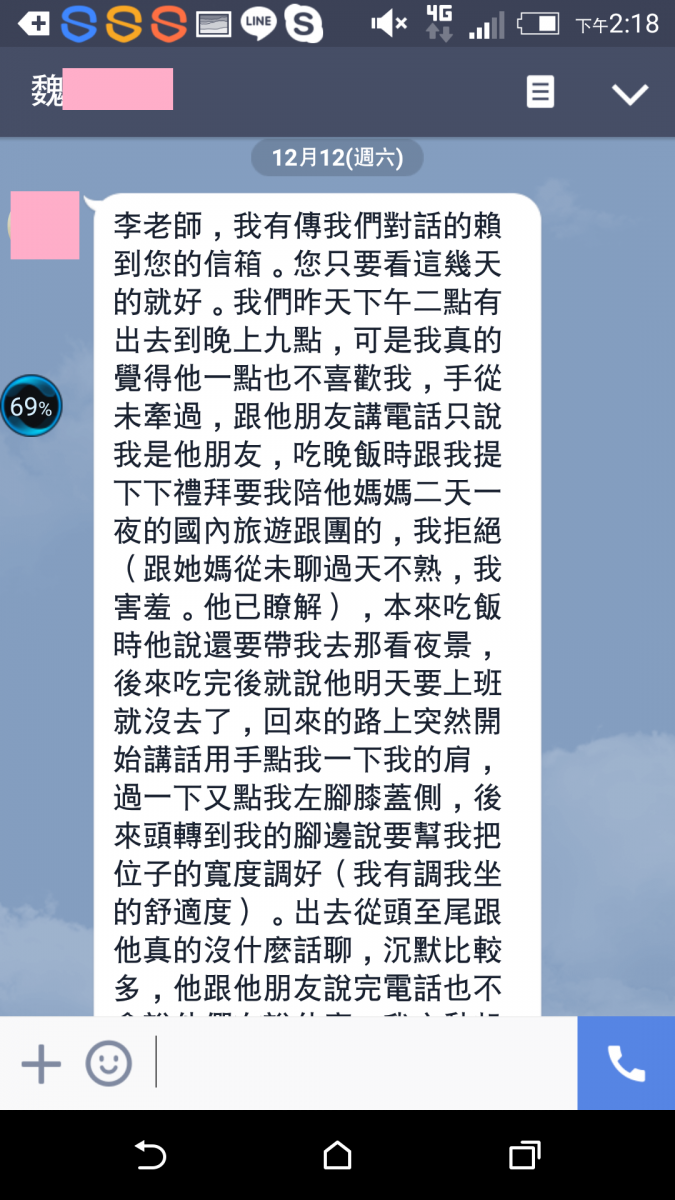The image size is (675, 1200).
Task: Start a voice call with the phone button
Action: coord(626,1063)
